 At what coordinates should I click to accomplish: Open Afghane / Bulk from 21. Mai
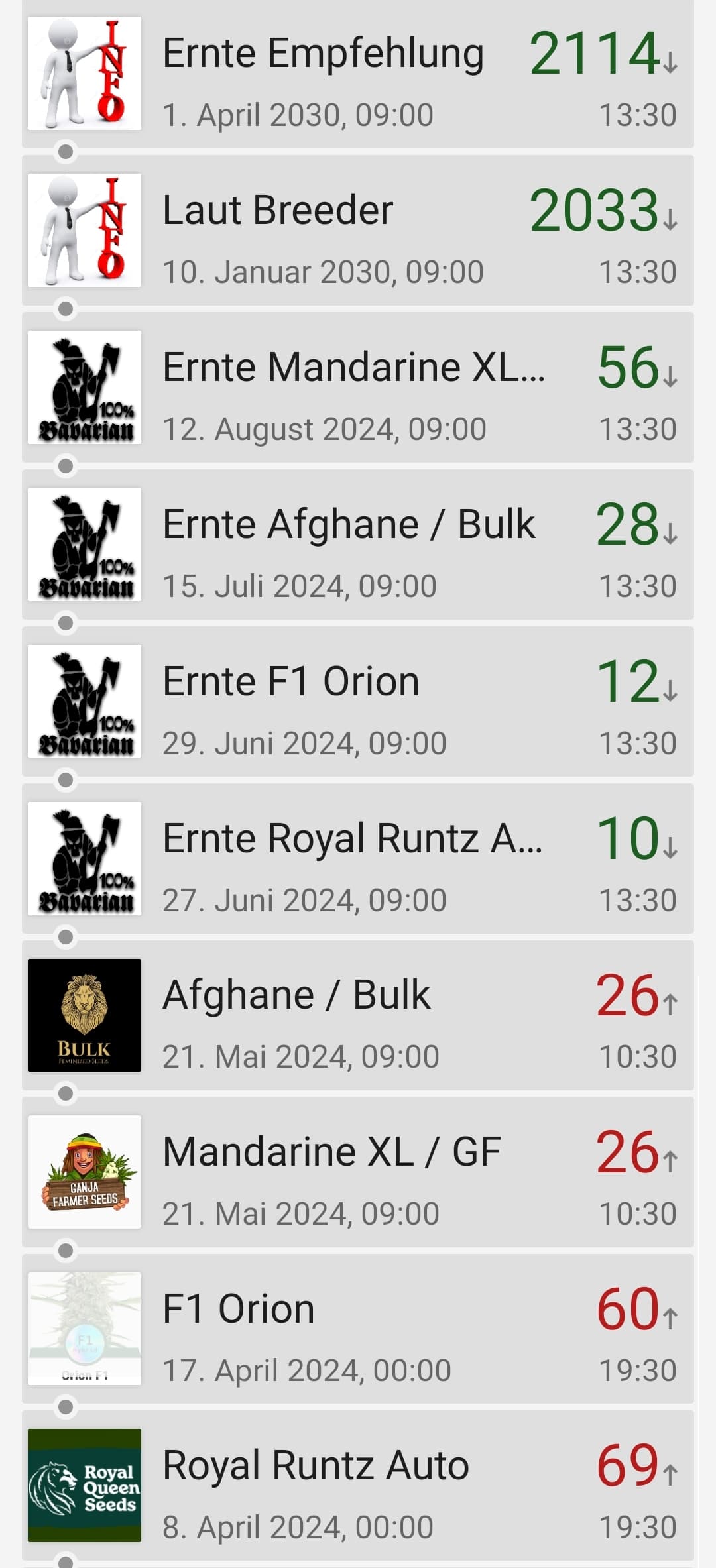tap(358, 1015)
